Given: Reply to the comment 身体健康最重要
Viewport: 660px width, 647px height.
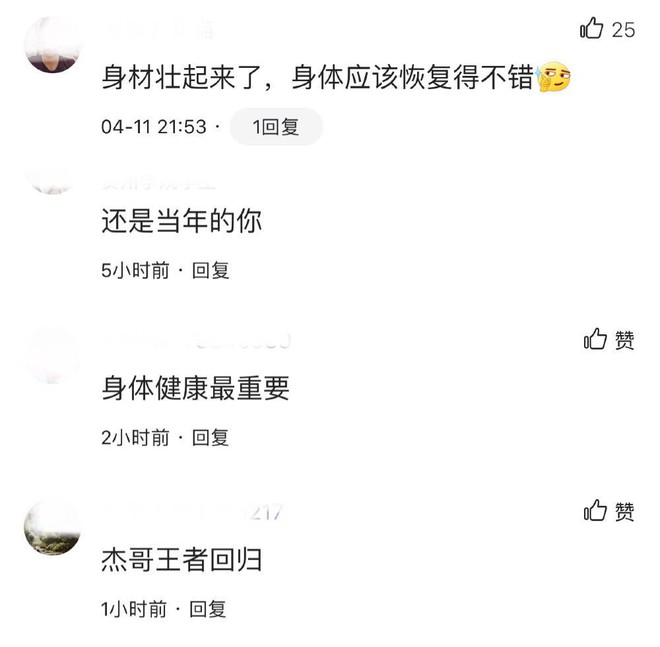Looking at the screenshot, I should (x=210, y=437).
